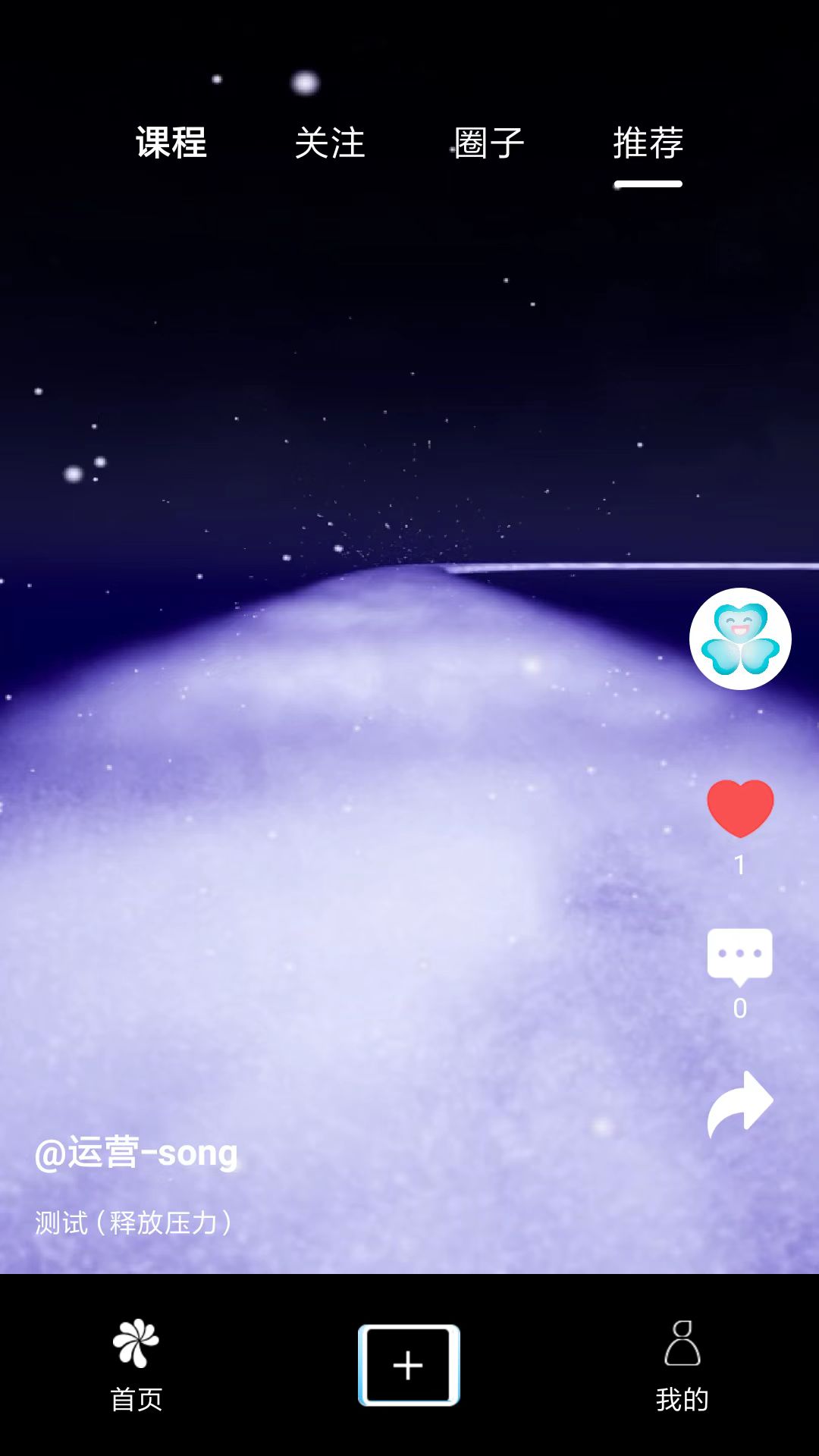Open the video author's avatar
Image resolution: width=819 pixels, height=1456 pixels.
[x=740, y=639]
